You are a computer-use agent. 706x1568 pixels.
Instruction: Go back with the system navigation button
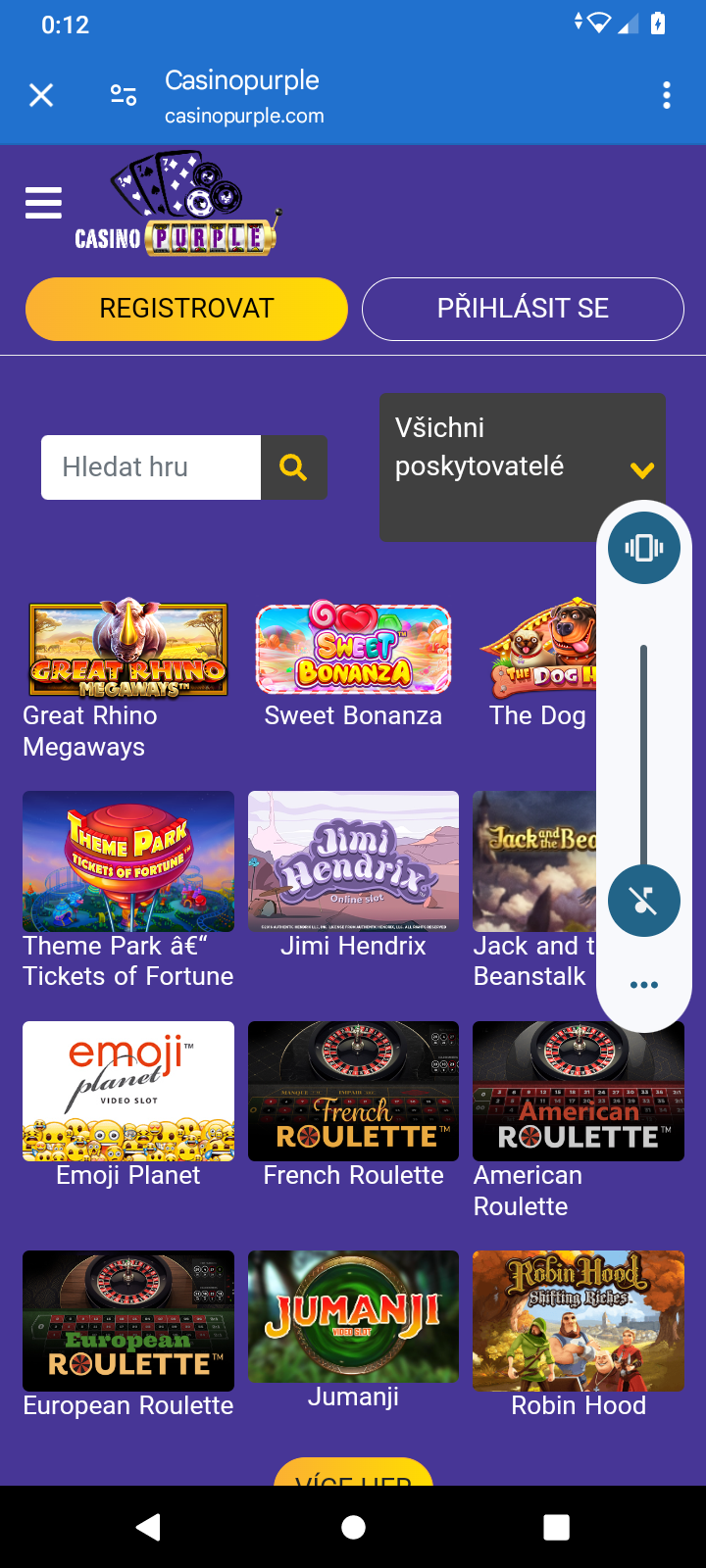tap(149, 1527)
